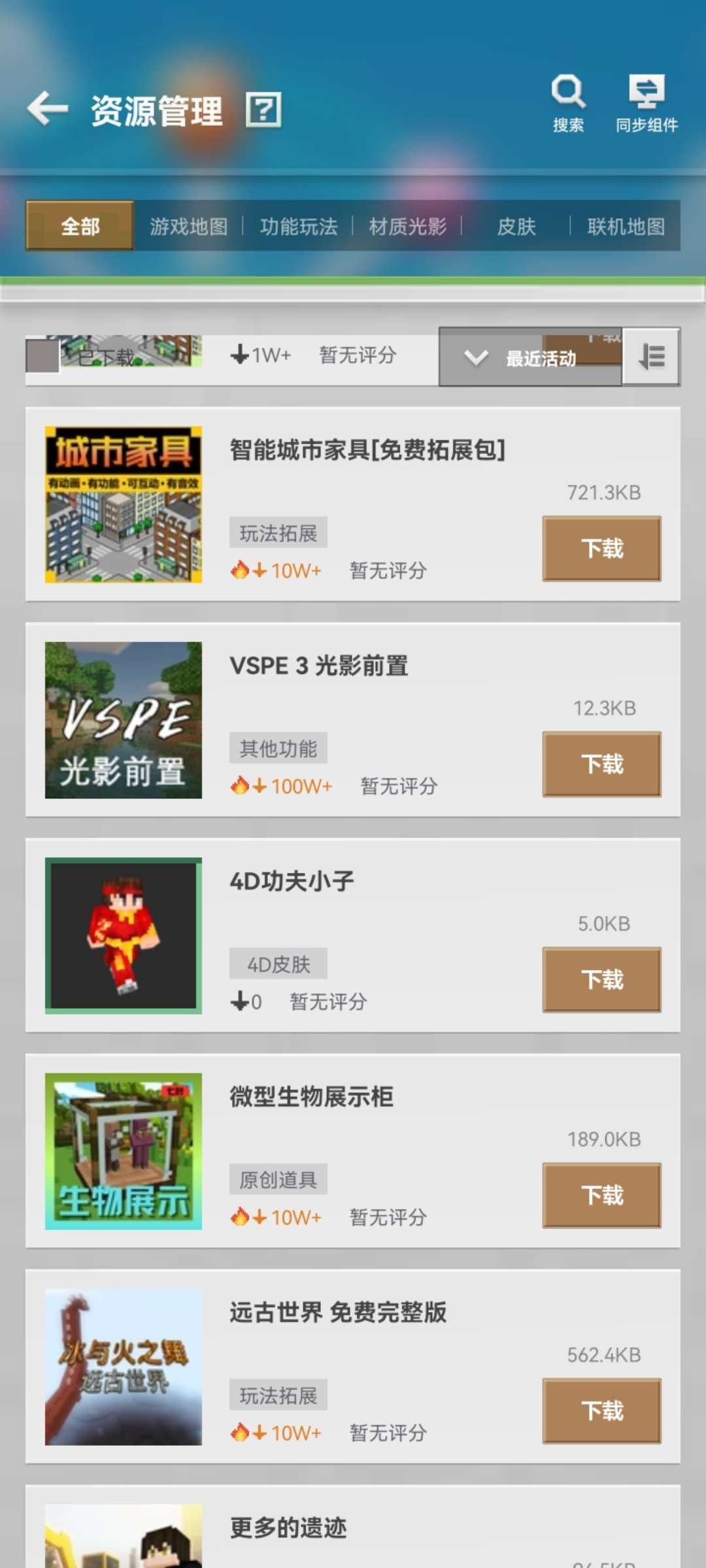This screenshot has width=706, height=1568.
Task: Download VSPE 3 光影前置
Action: (x=601, y=764)
